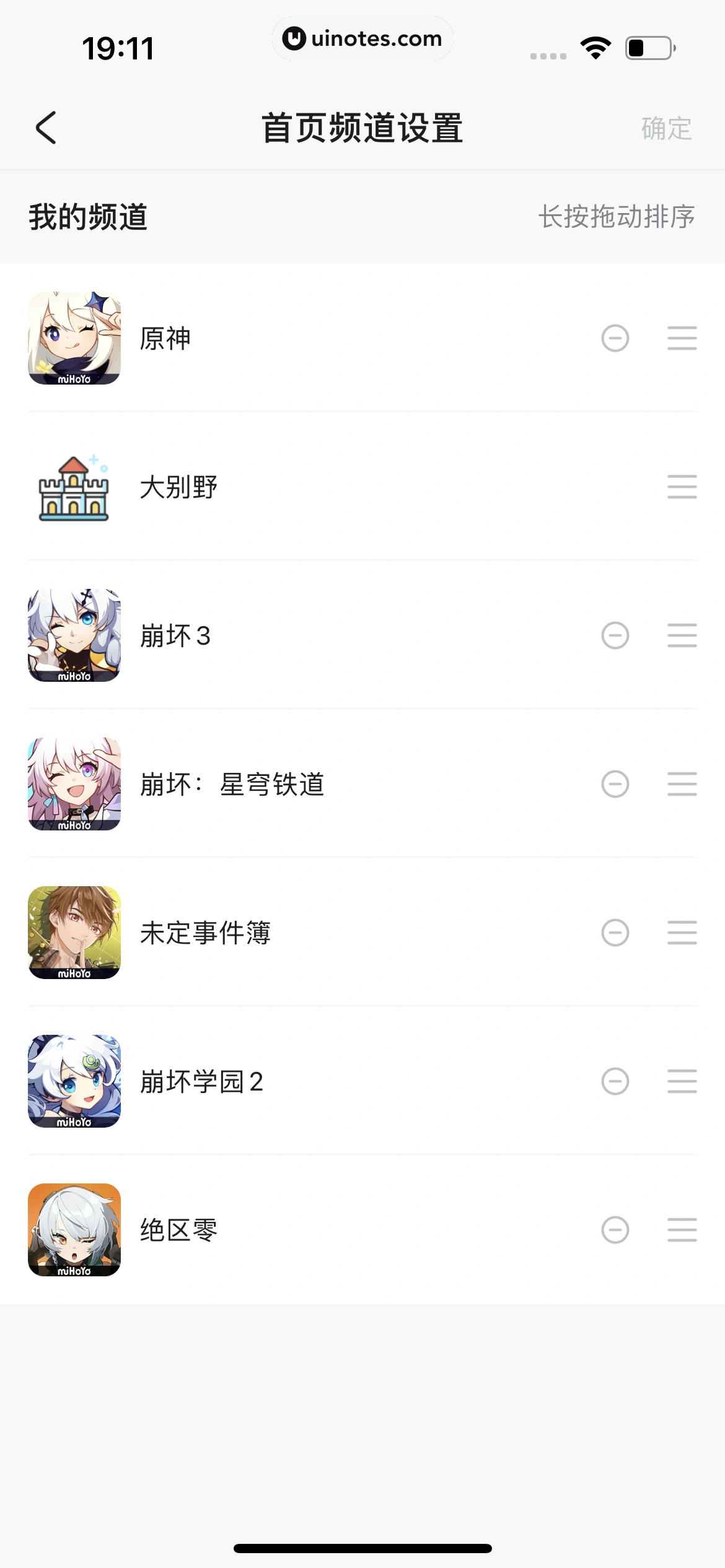
Task: Tap the reorder handle for 崩坏学园2
Action: 682,1081
